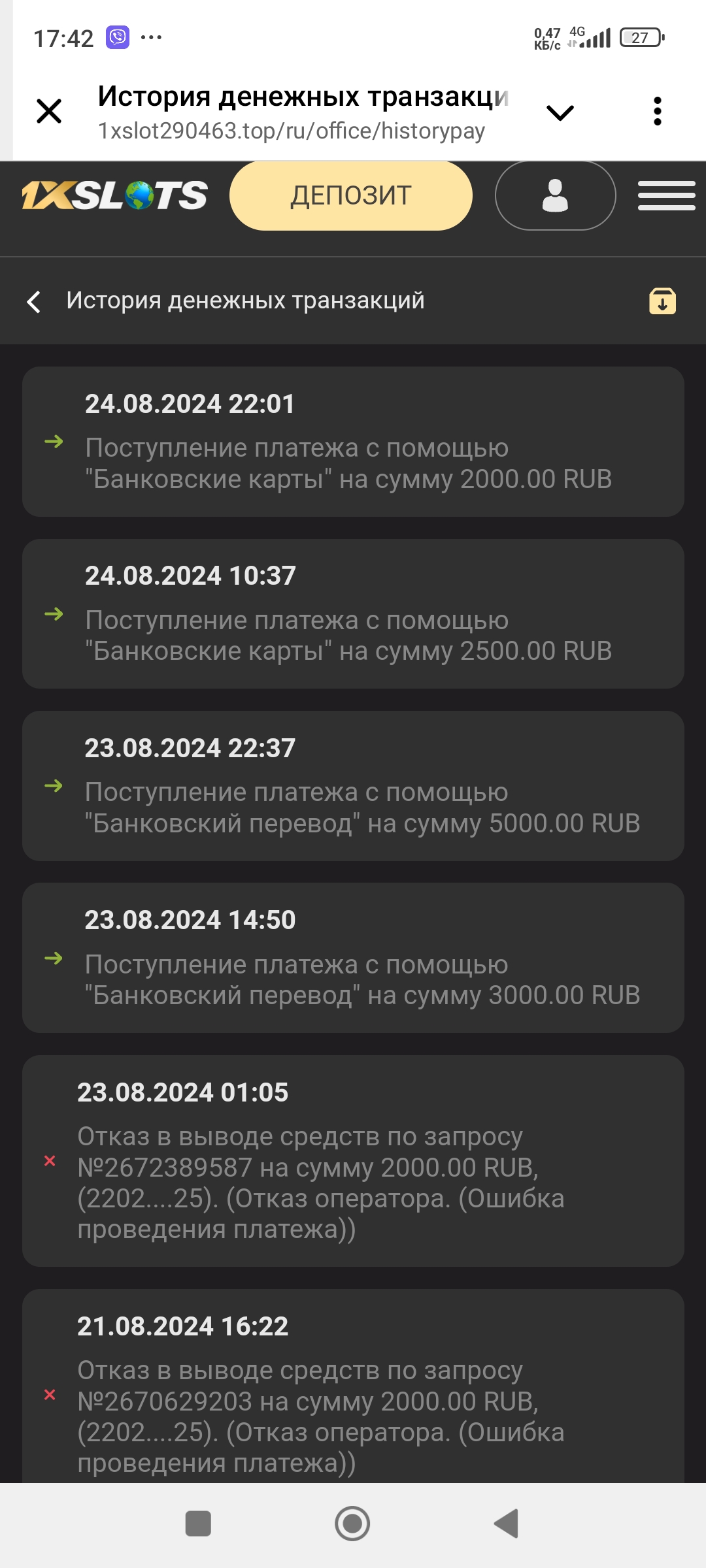
Task: Open the user profile icon
Action: click(555, 196)
